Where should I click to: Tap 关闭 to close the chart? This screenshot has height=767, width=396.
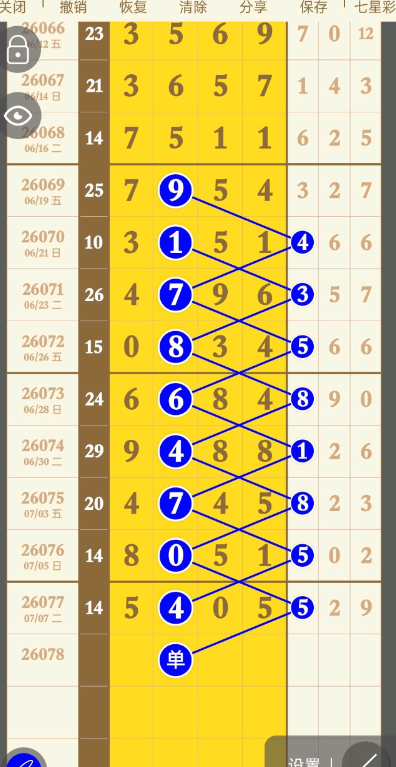click(x=12, y=7)
